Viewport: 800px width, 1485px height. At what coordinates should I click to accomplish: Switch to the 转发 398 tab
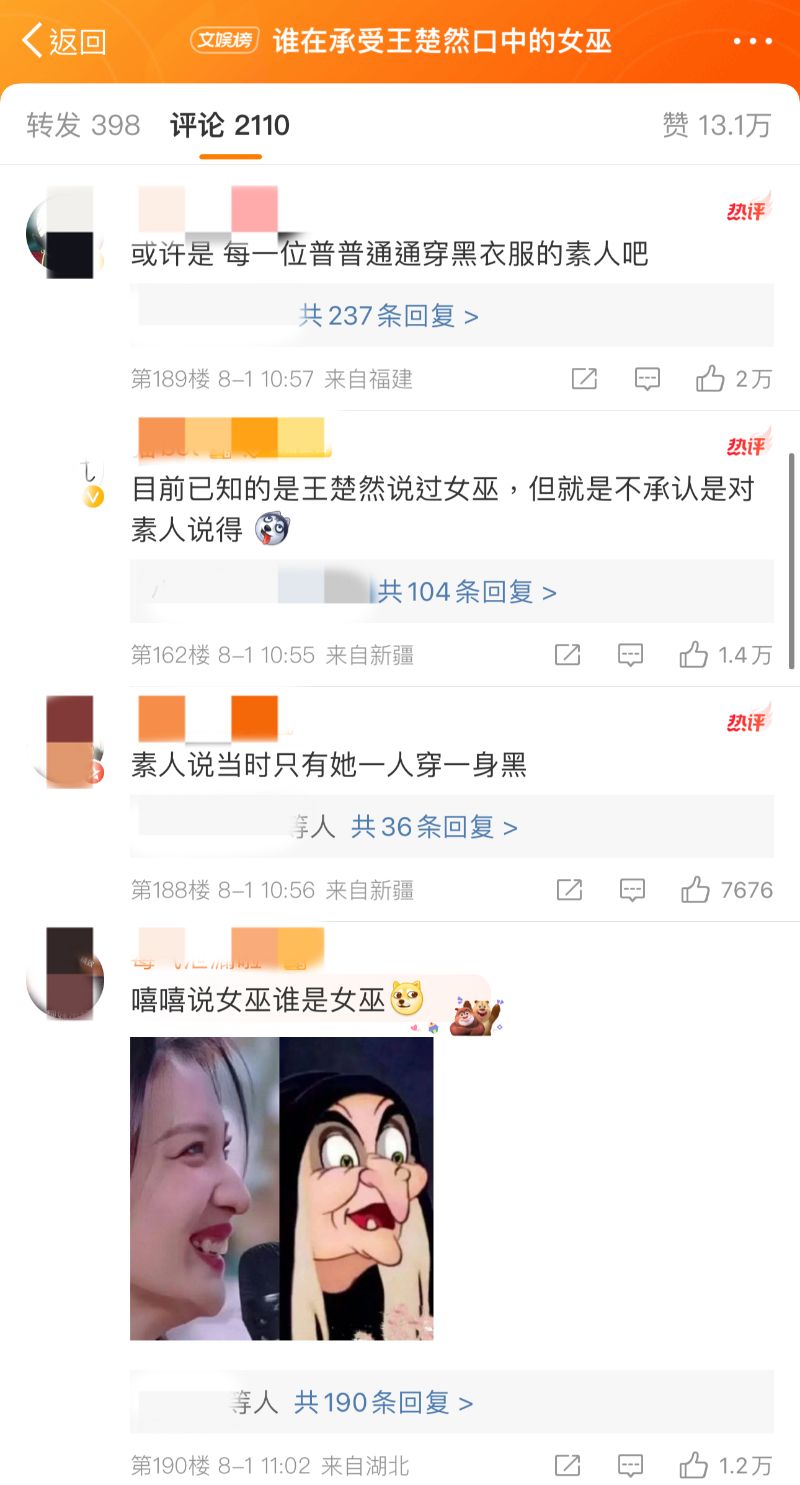83,125
